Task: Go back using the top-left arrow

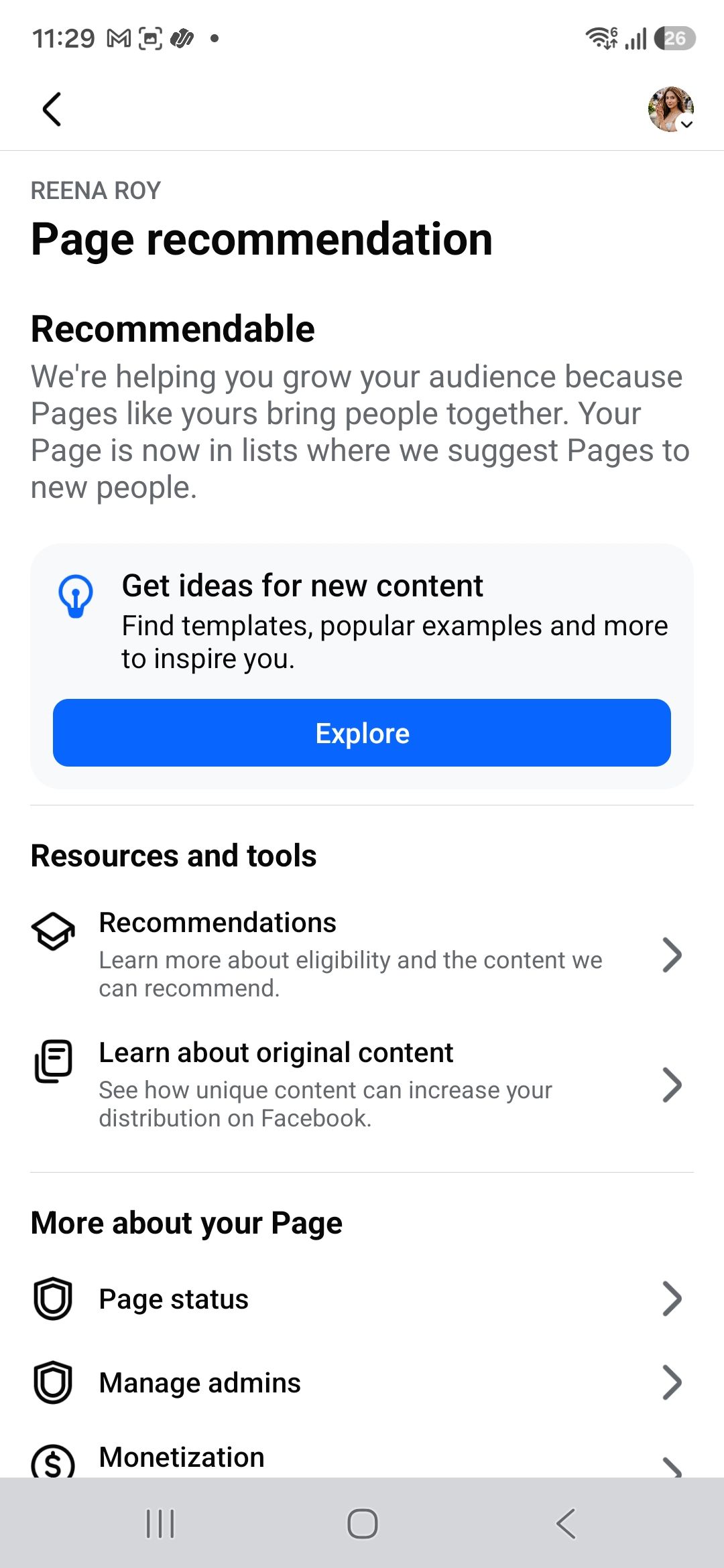Action: coord(52,109)
